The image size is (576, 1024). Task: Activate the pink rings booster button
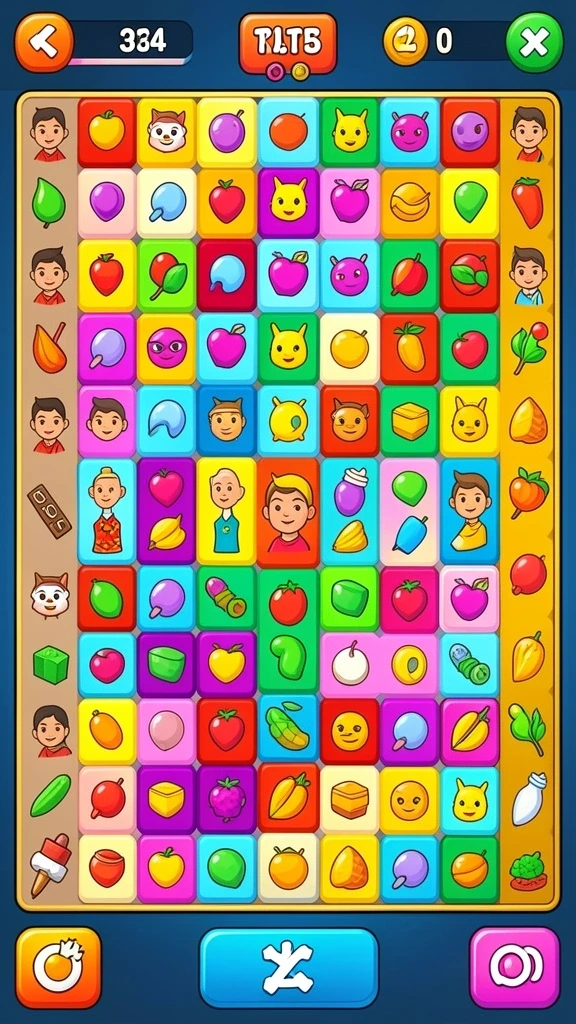tap(515, 968)
